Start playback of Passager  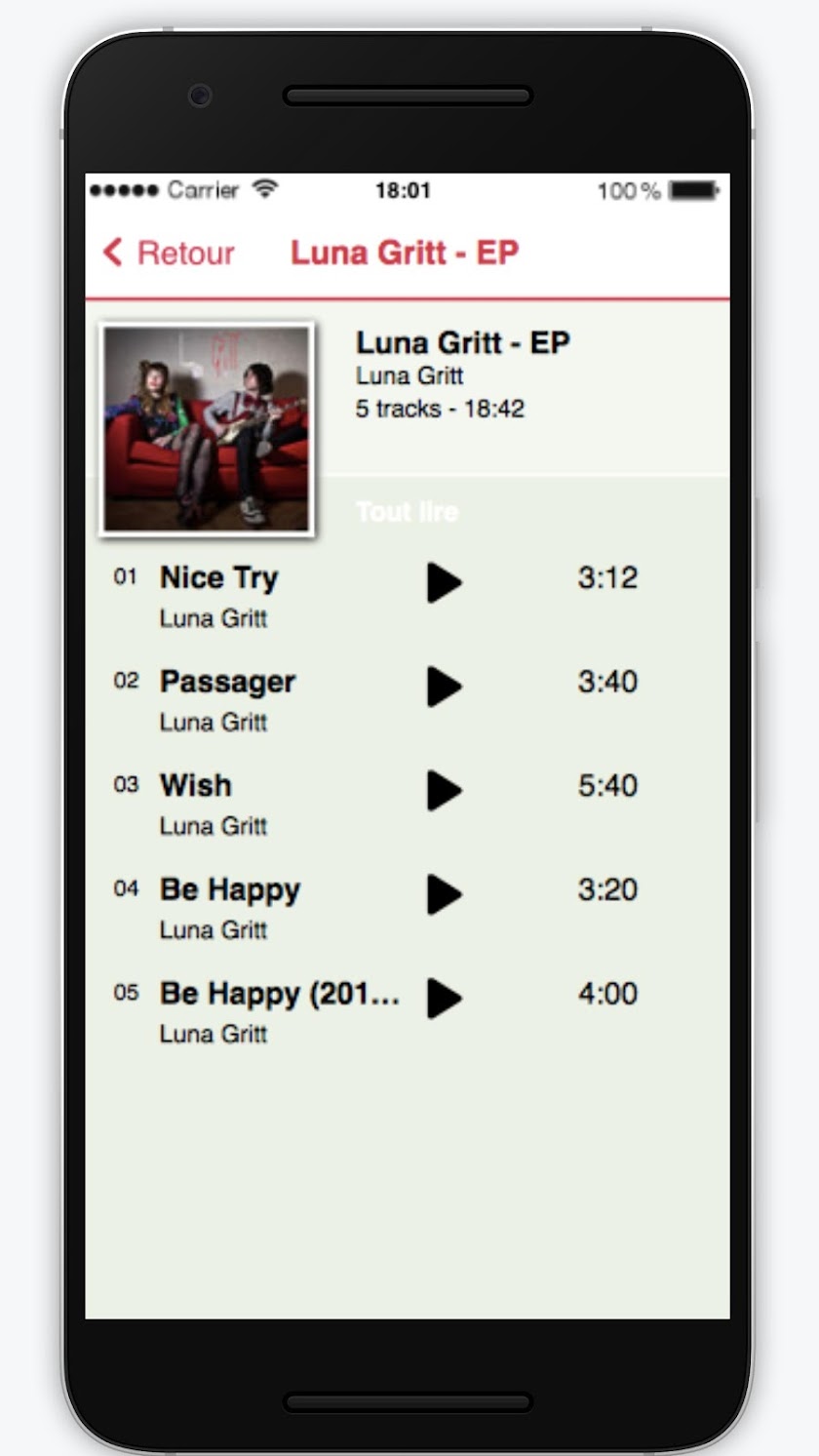(444, 687)
